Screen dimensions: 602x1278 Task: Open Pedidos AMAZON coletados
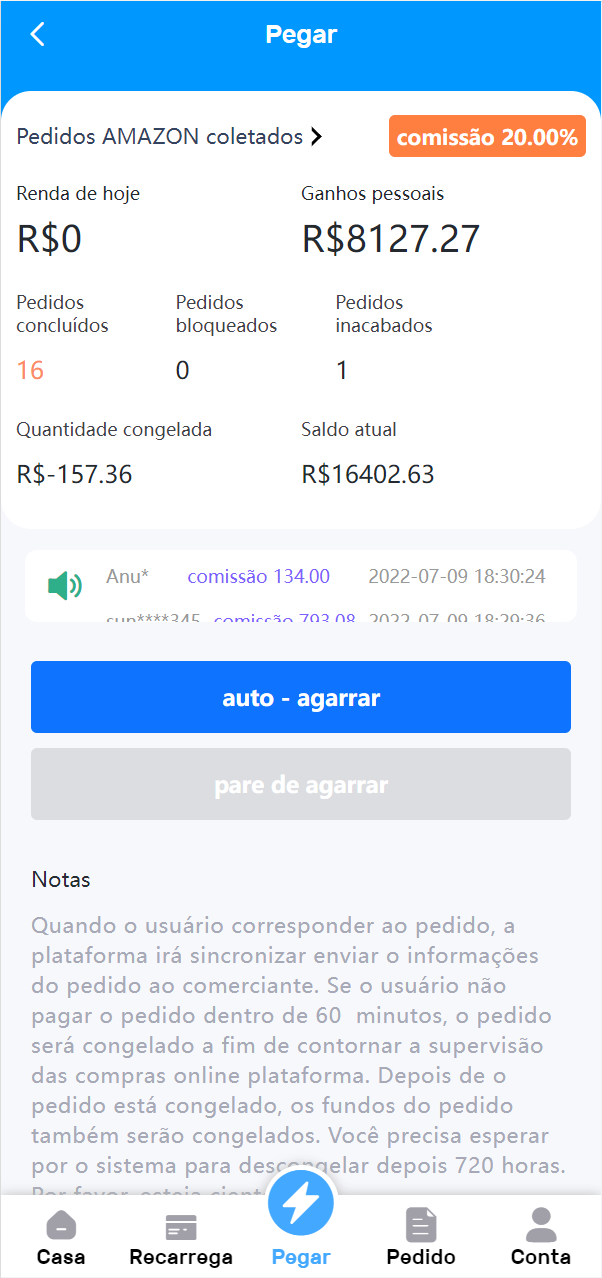tap(170, 137)
